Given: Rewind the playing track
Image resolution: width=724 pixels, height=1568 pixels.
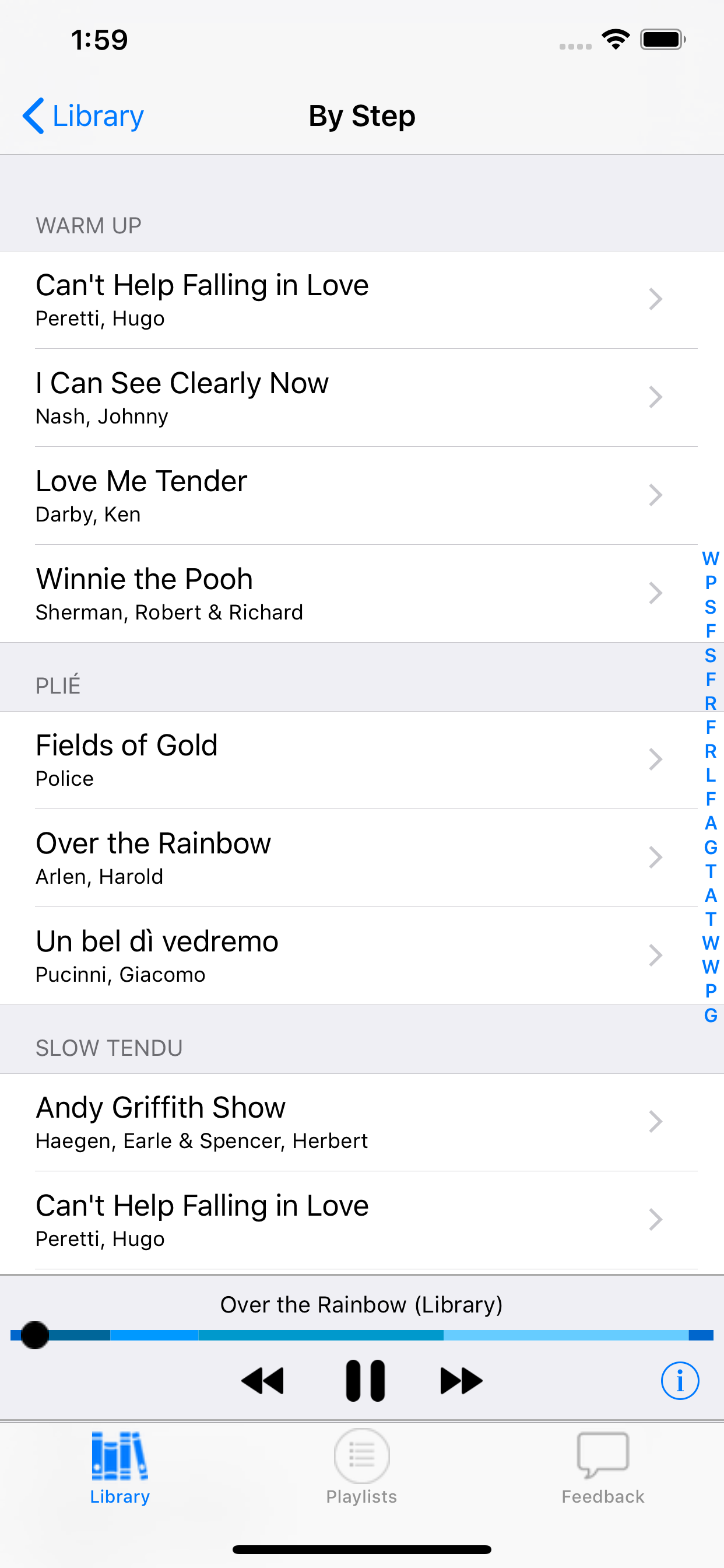Looking at the screenshot, I should click(263, 1381).
